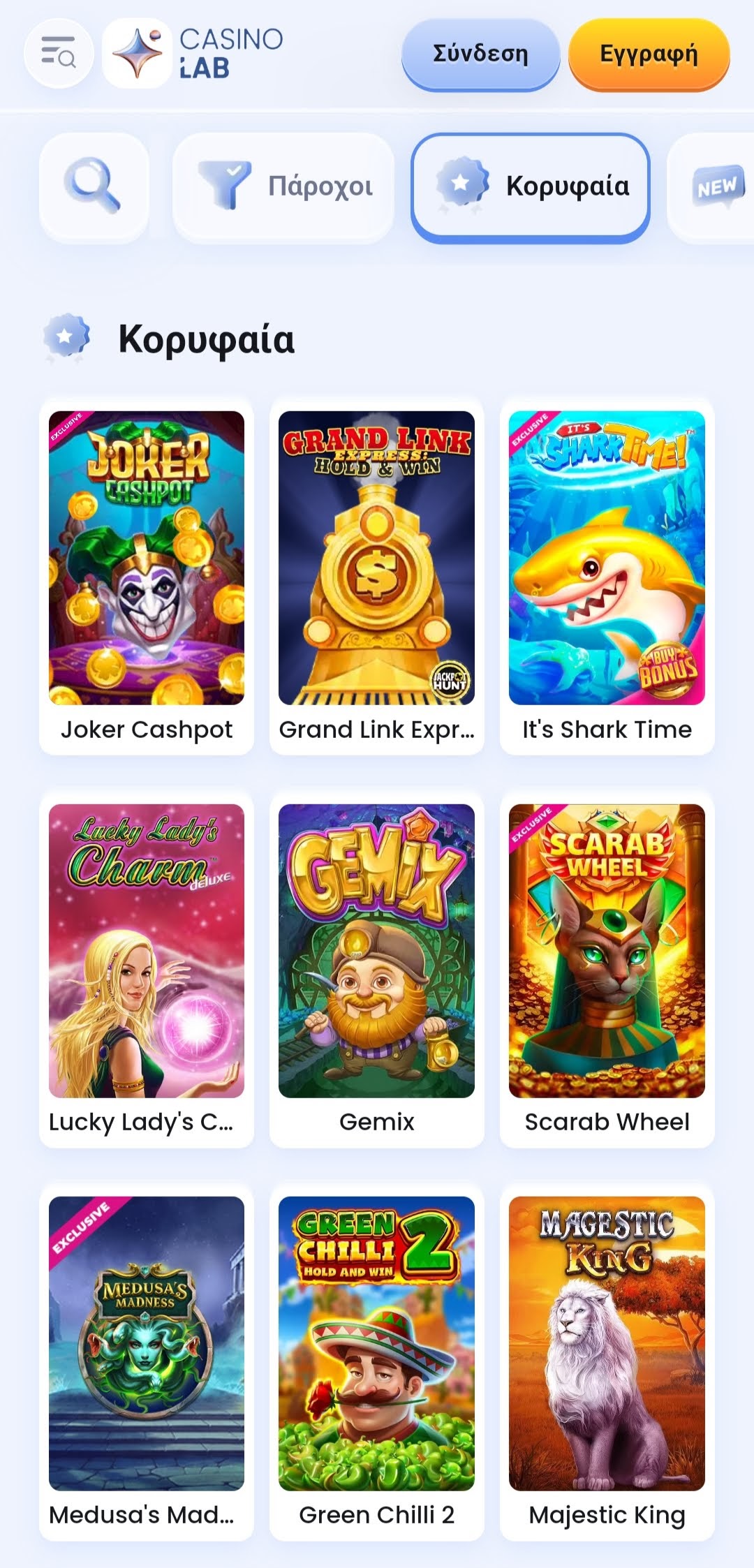The height and width of the screenshot is (1568, 754).
Task: Open game search magnifier
Action: [x=94, y=186]
